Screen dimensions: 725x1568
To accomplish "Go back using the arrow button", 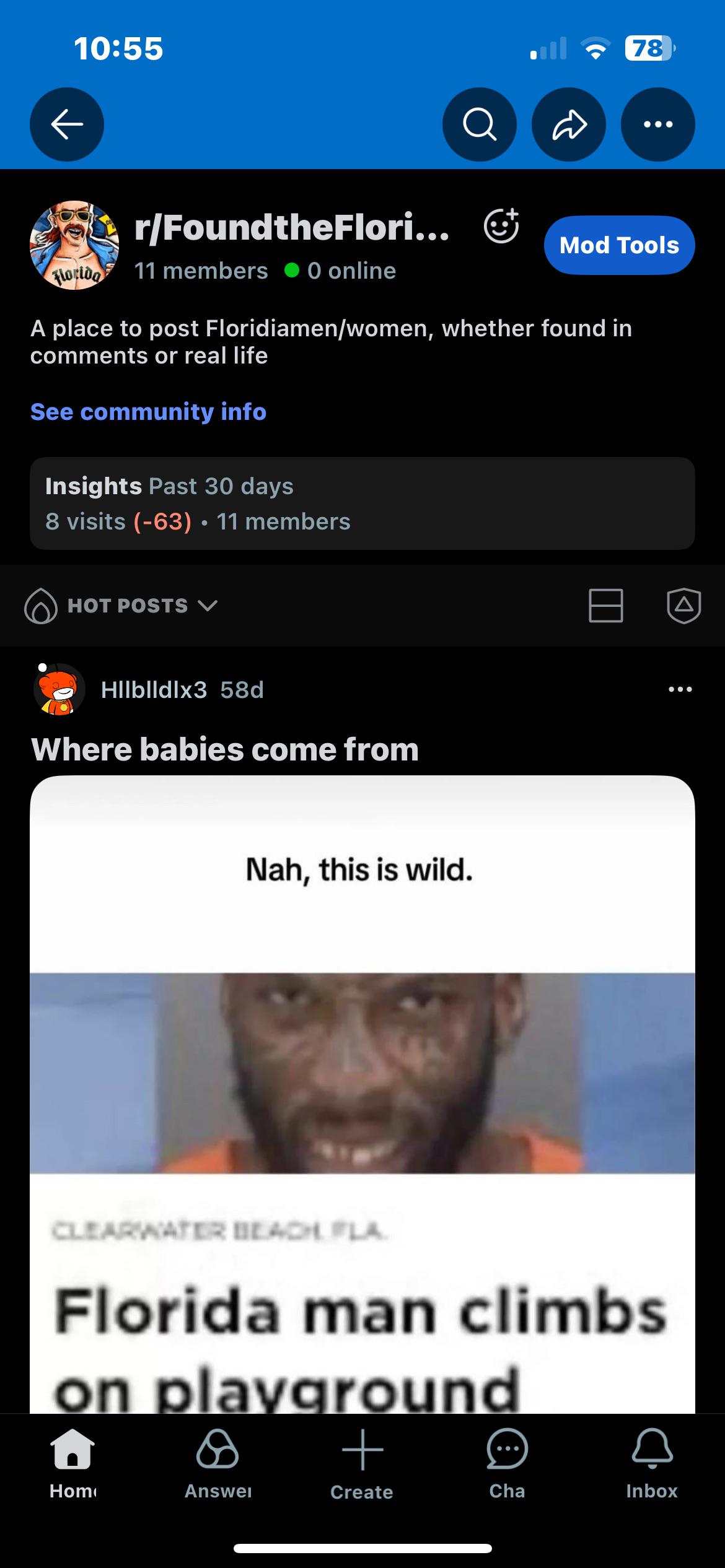I will click(x=67, y=124).
